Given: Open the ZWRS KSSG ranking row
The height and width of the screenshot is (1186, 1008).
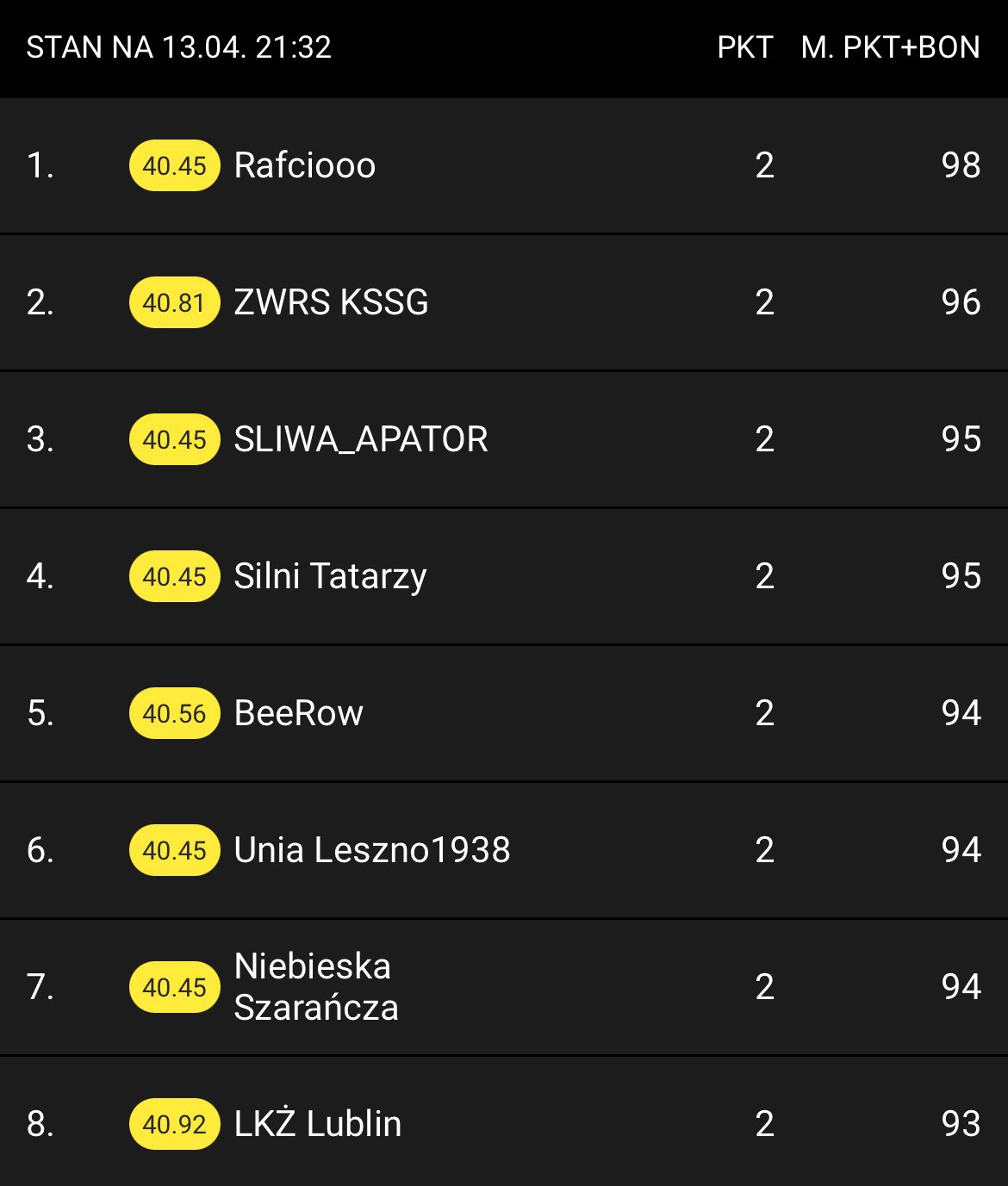Looking at the screenshot, I should click(504, 302).
